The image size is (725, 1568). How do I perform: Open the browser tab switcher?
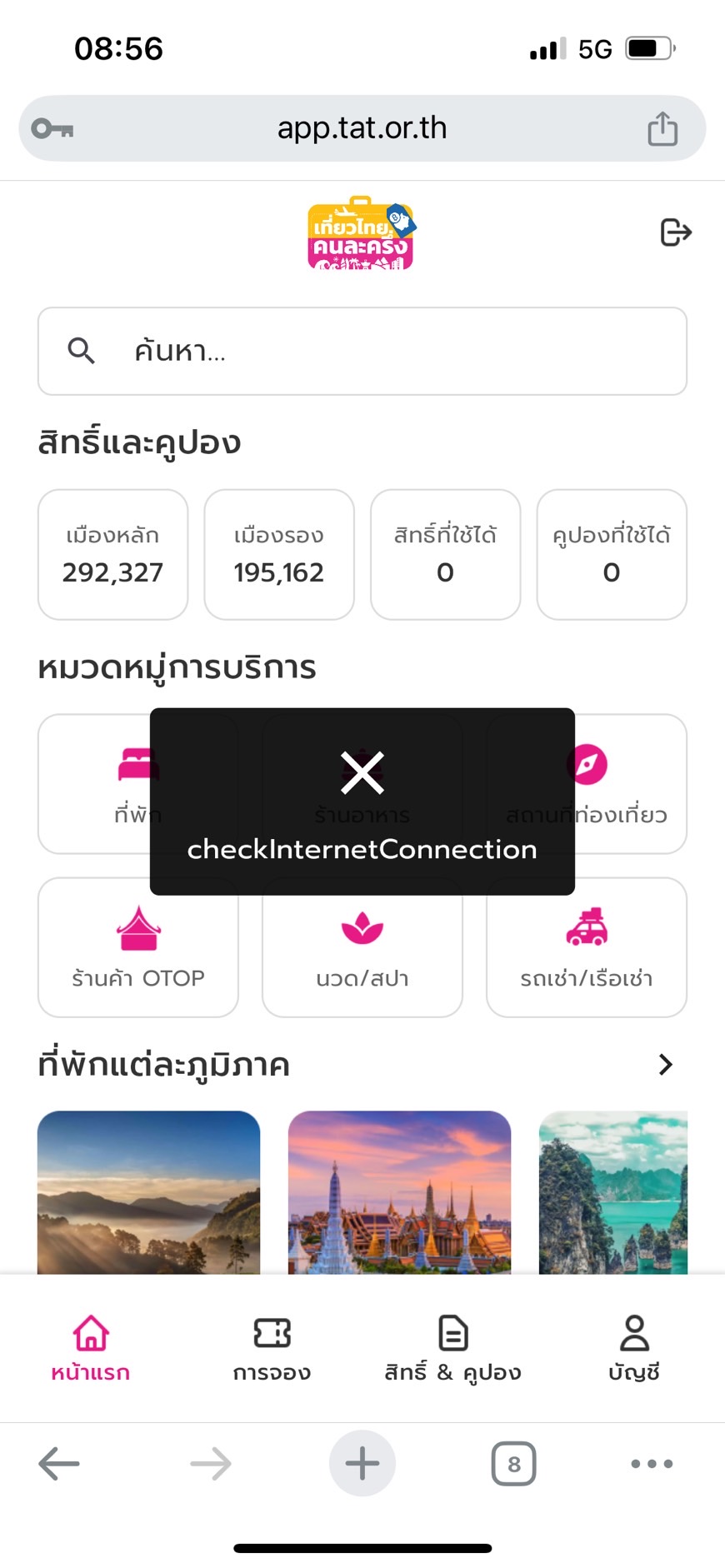click(x=513, y=1464)
